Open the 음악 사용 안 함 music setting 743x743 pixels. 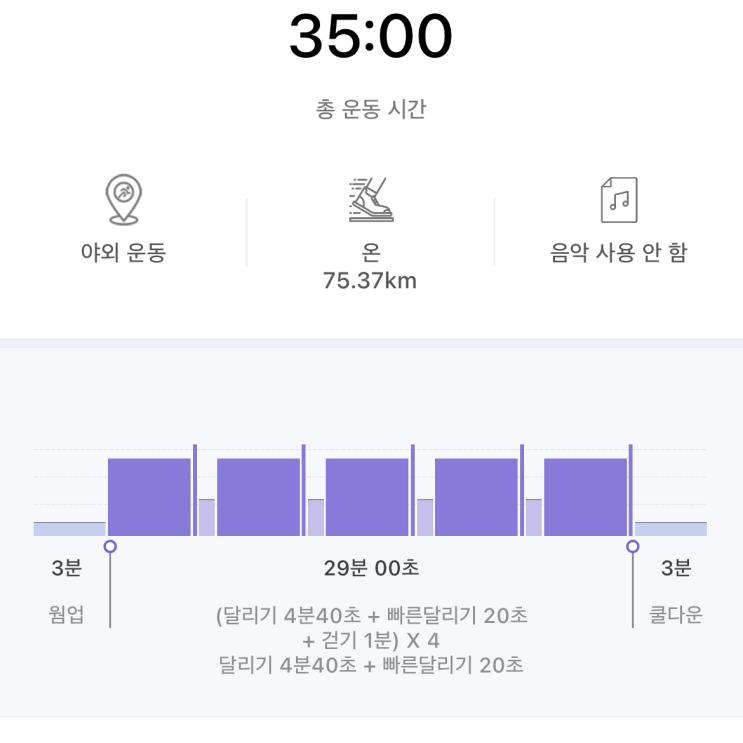point(618,220)
